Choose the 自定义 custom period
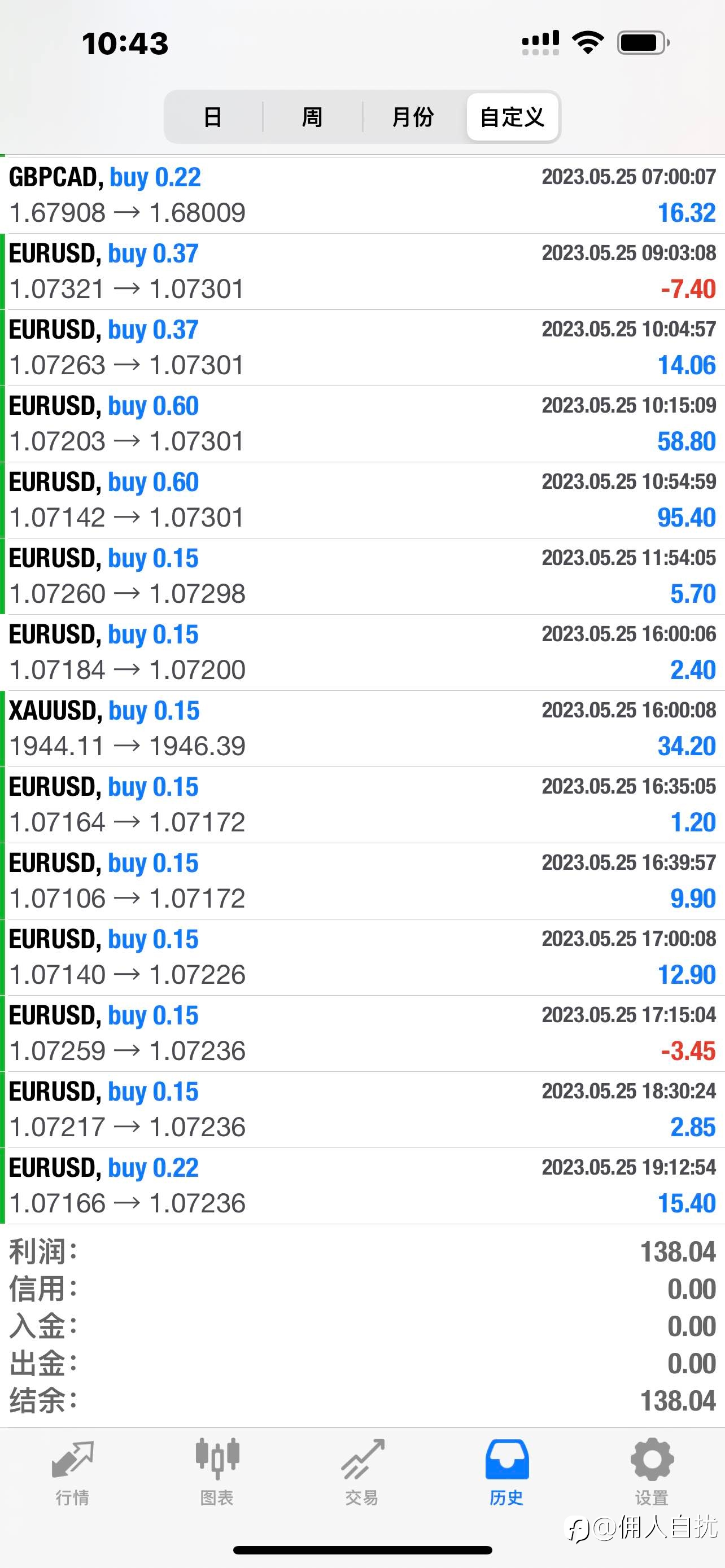 [513, 117]
